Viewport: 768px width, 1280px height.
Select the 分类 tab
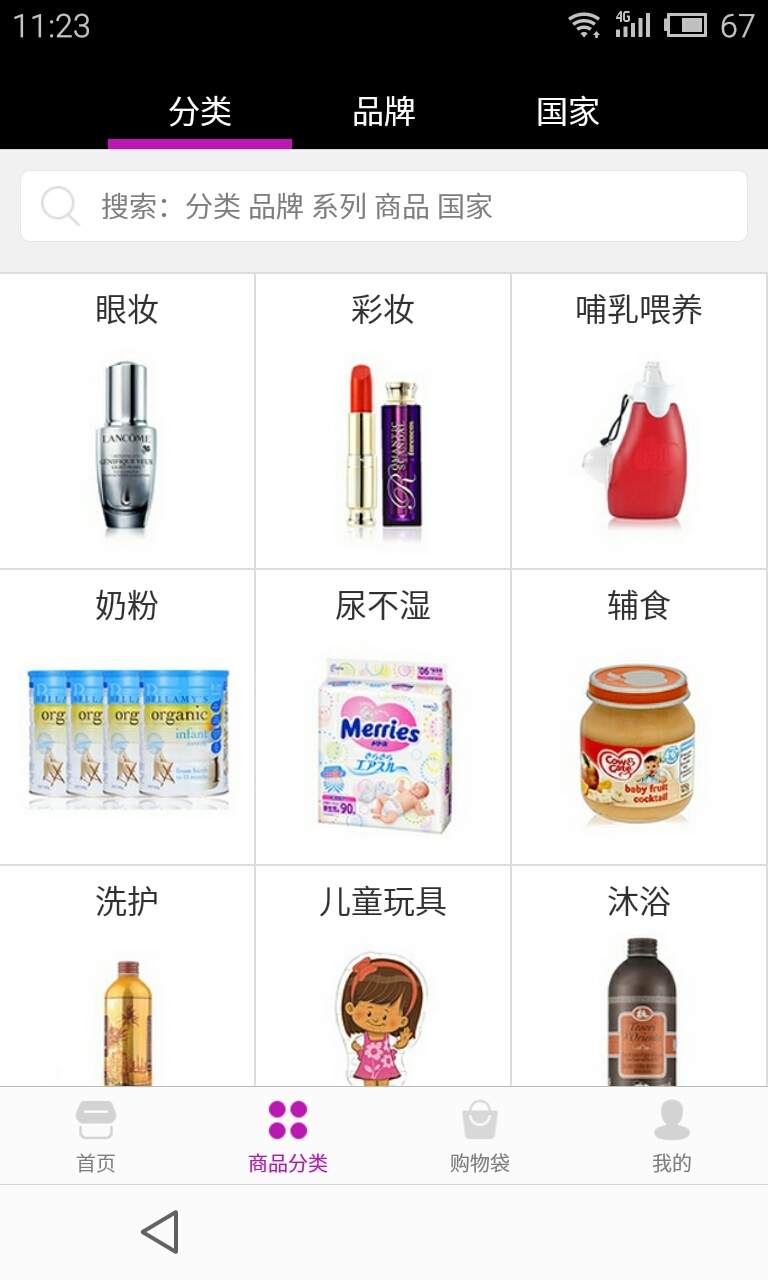pyautogui.click(x=200, y=112)
